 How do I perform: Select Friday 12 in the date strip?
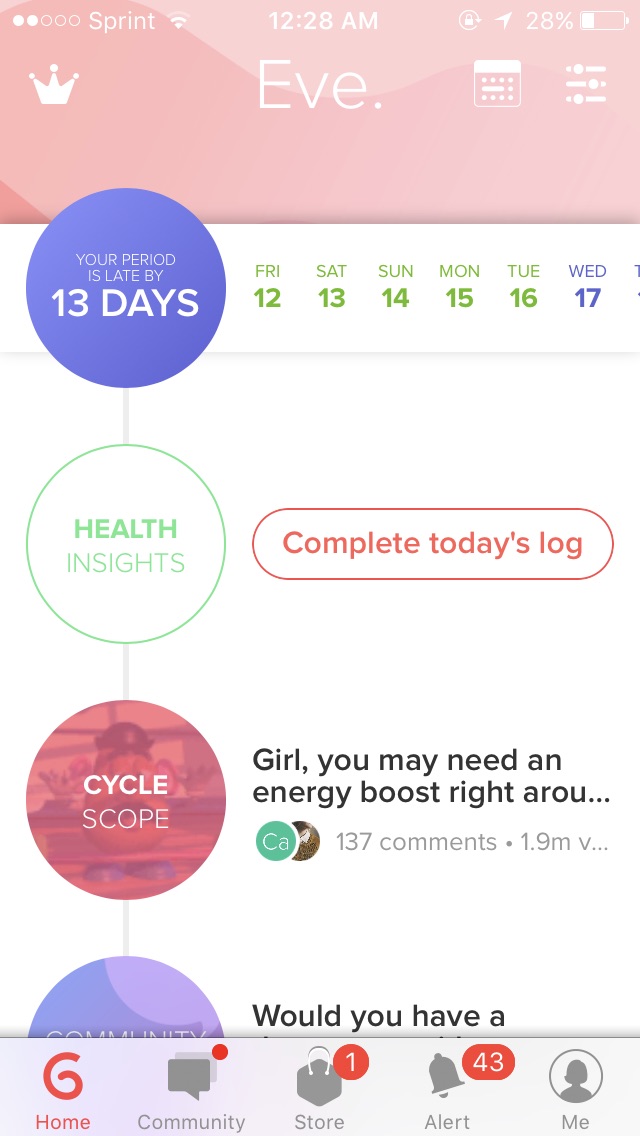point(267,287)
